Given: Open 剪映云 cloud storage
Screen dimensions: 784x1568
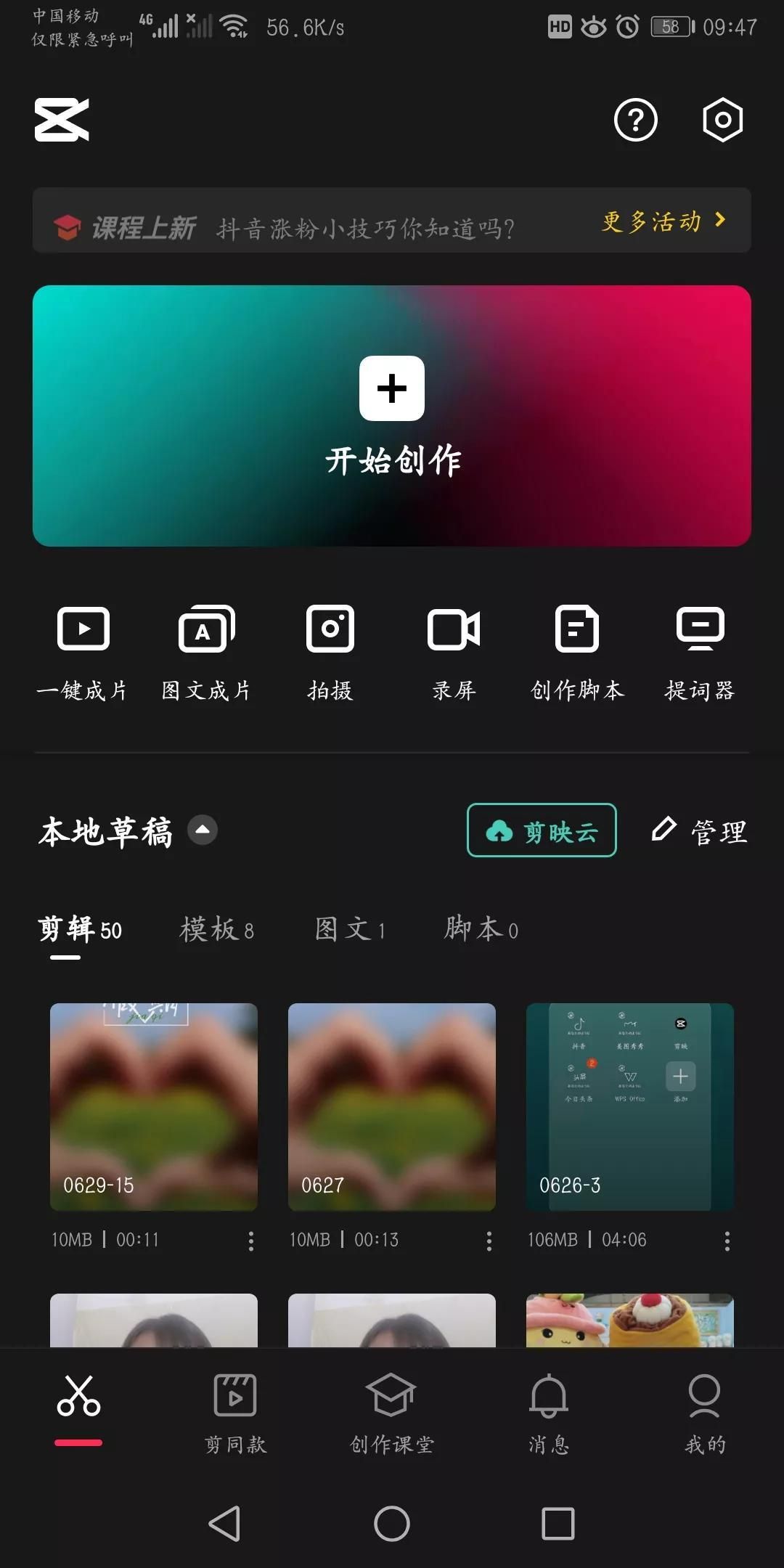Looking at the screenshot, I should pos(542,830).
